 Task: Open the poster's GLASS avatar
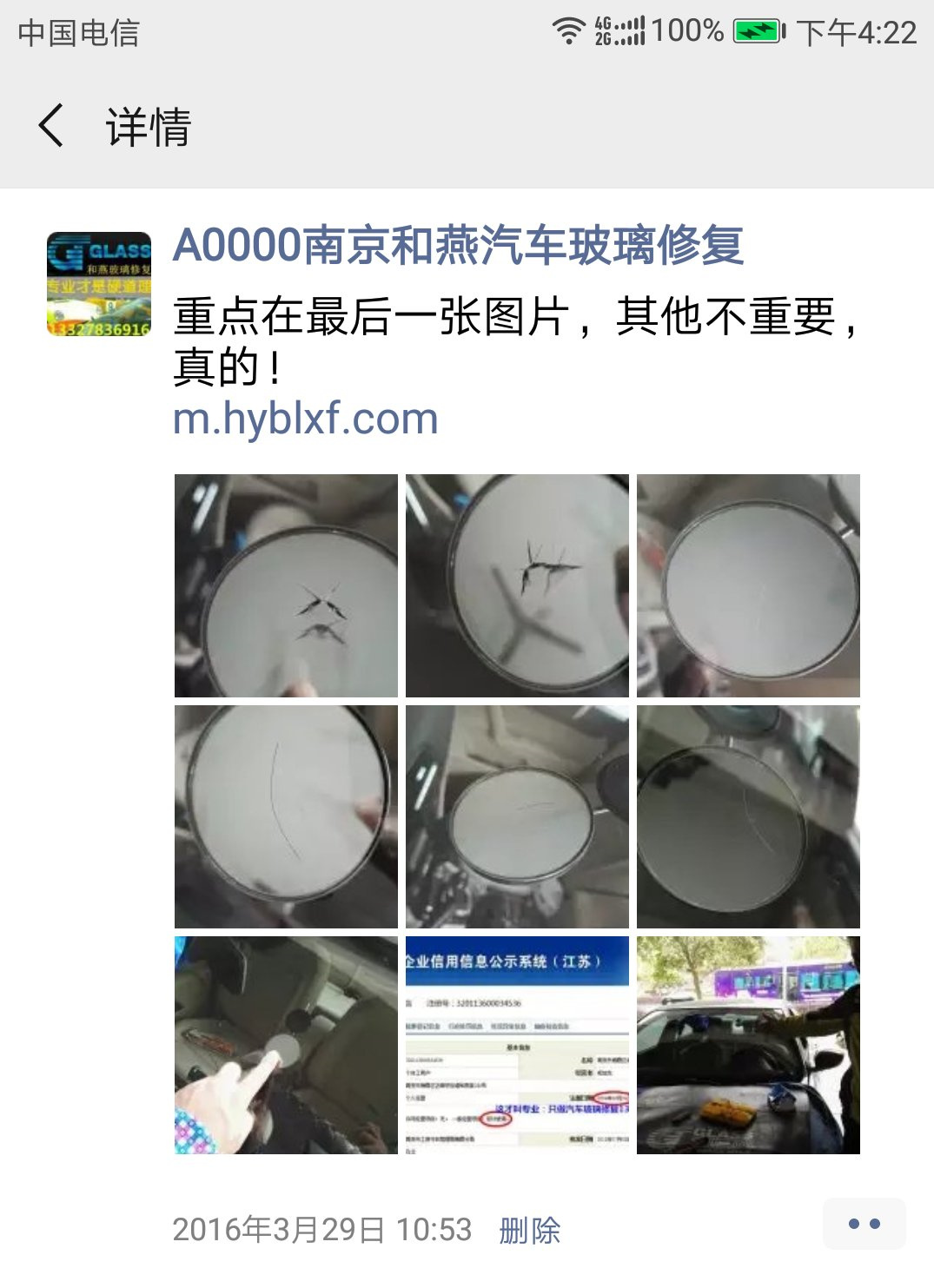click(98, 284)
